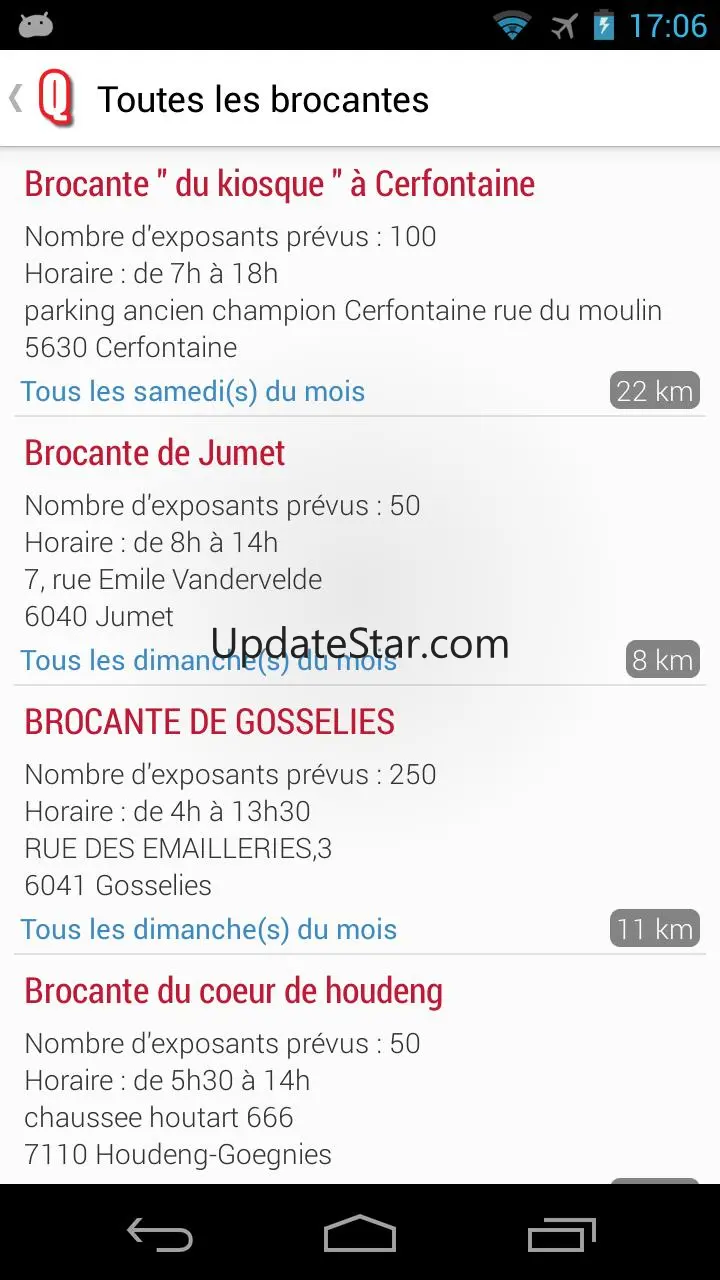View BROCANTE DE GOSSELIES details
The width and height of the screenshot is (720, 1280).
210,723
